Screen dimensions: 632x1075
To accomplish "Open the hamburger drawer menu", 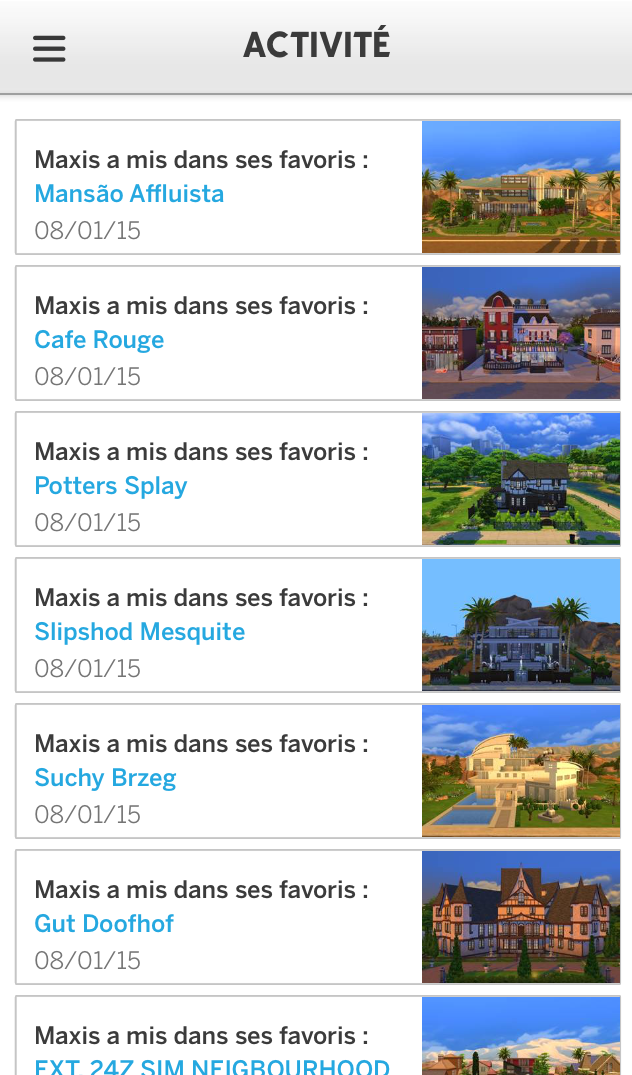I will coord(49,49).
